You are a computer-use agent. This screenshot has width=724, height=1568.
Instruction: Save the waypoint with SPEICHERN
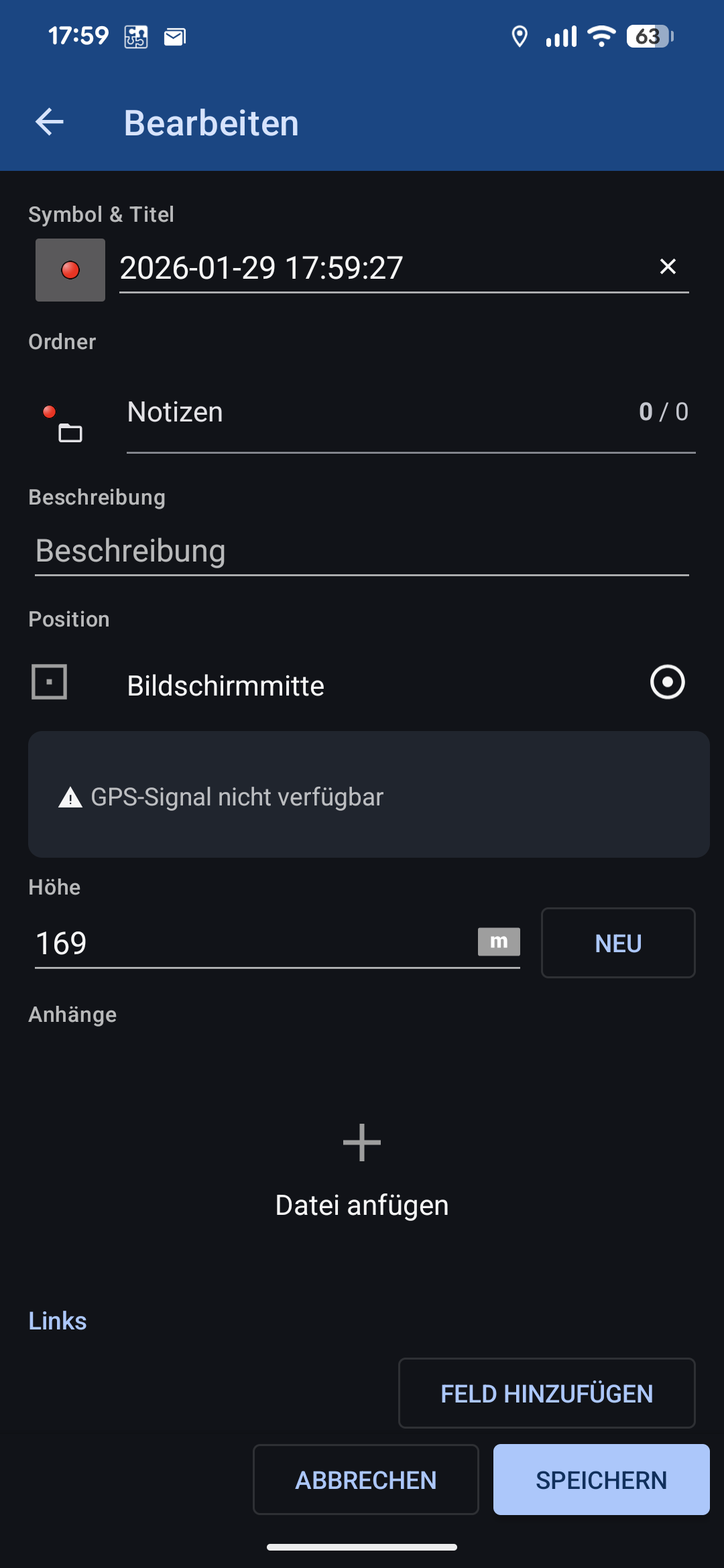(601, 1480)
